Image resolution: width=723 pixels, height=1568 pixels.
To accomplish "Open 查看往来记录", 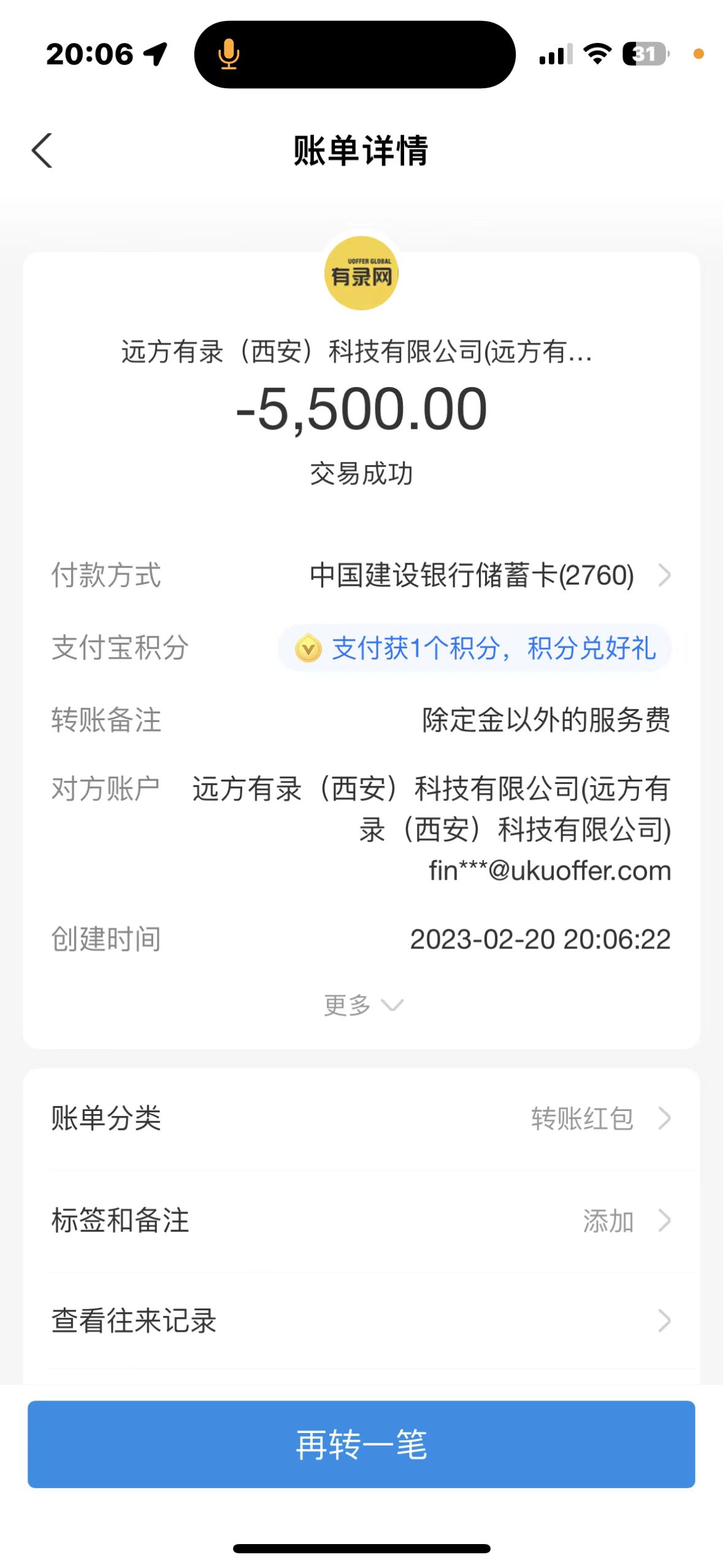I will [x=361, y=1321].
